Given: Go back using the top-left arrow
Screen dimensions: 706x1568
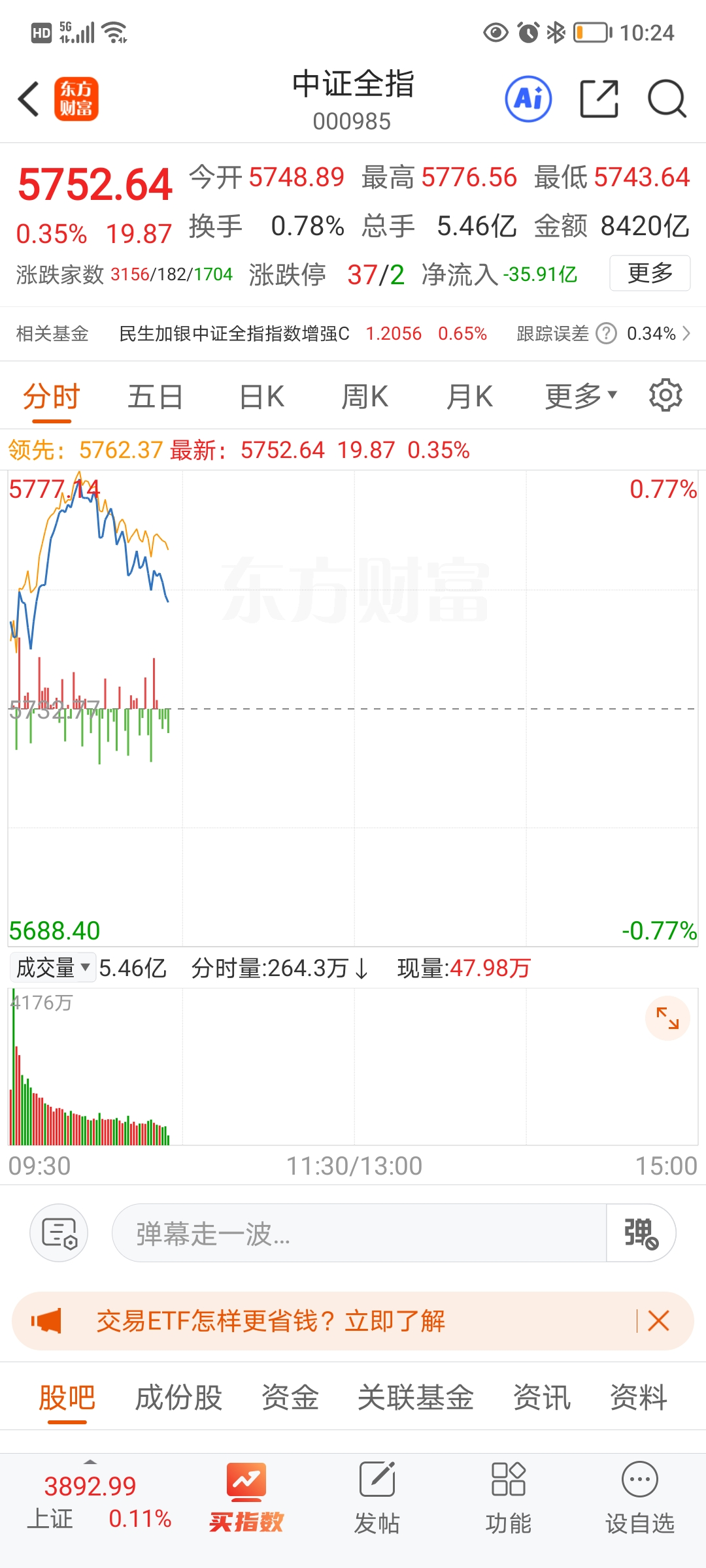Looking at the screenshot, I should [x=29, y=99].
